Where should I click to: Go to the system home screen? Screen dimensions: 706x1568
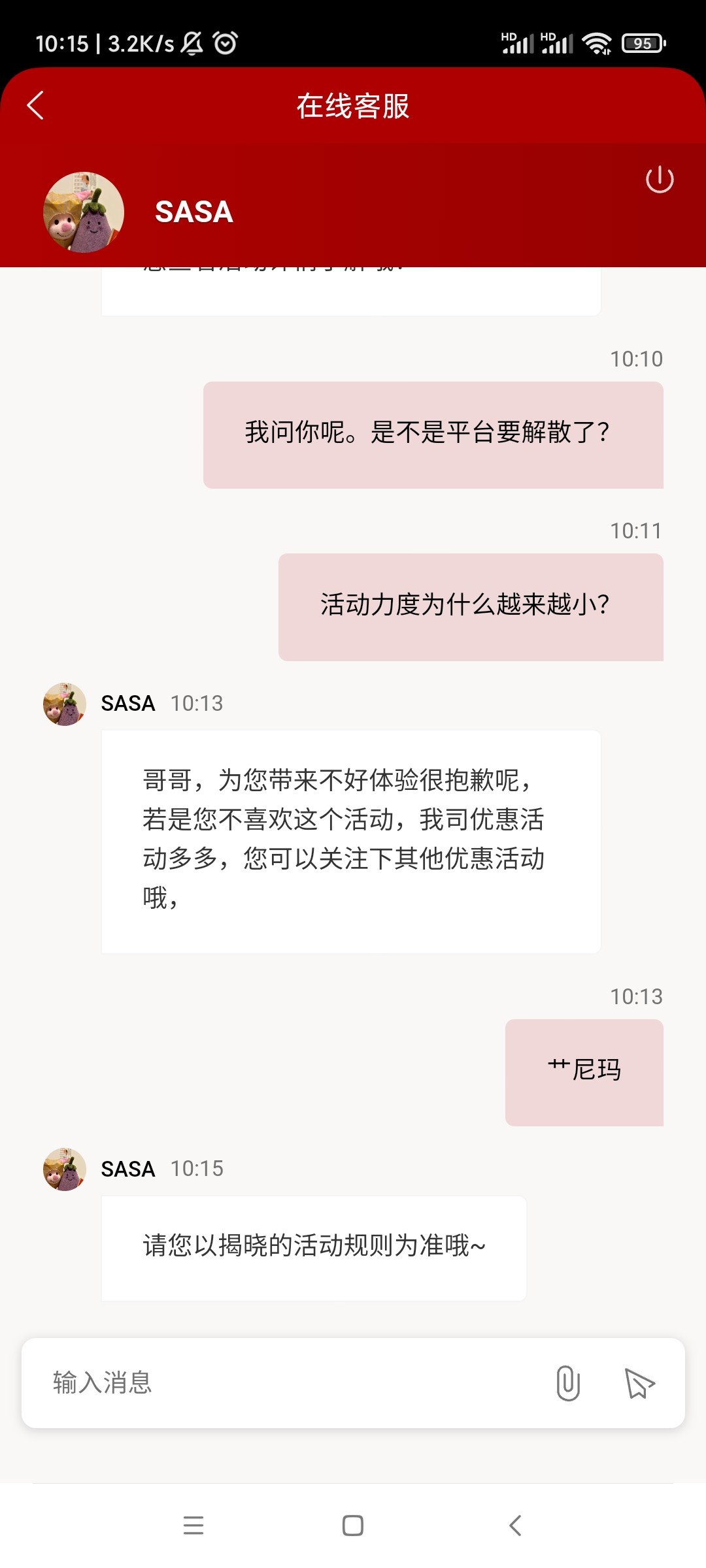tap(353, 1526)
